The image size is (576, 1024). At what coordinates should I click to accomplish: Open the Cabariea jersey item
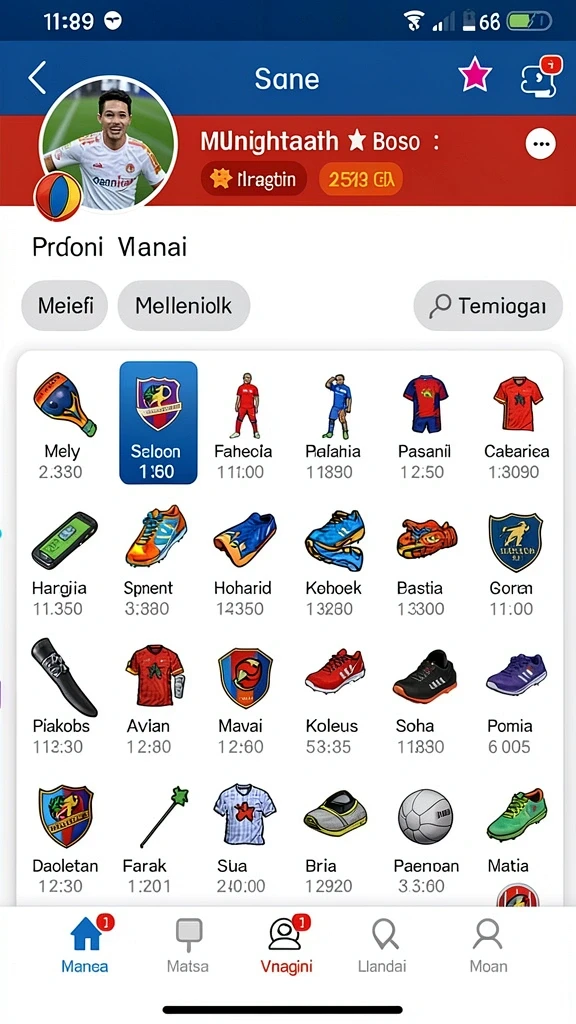click(x=517, y=424)
